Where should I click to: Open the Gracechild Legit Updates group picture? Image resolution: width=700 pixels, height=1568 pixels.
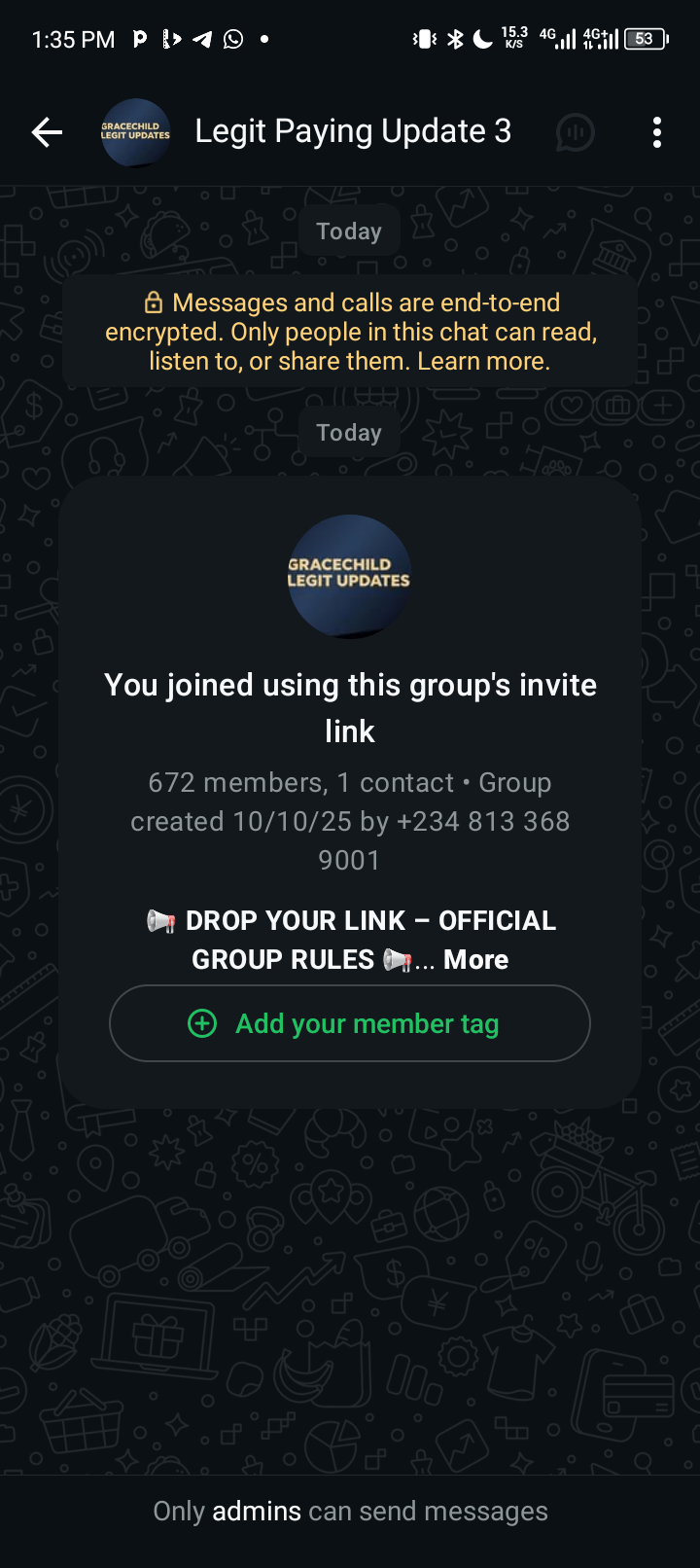coord(349,576)
